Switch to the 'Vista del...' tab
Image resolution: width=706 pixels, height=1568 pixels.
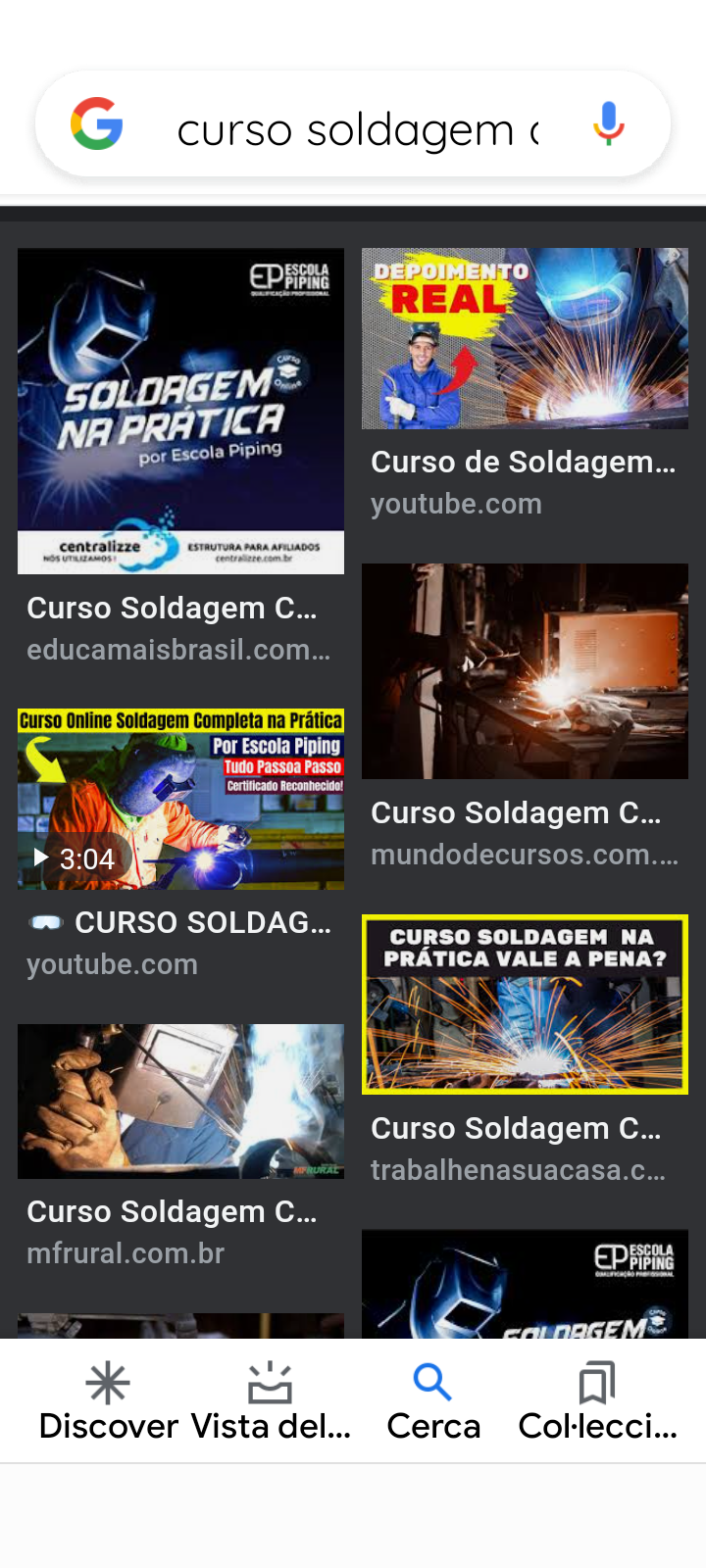point(271,1401)
